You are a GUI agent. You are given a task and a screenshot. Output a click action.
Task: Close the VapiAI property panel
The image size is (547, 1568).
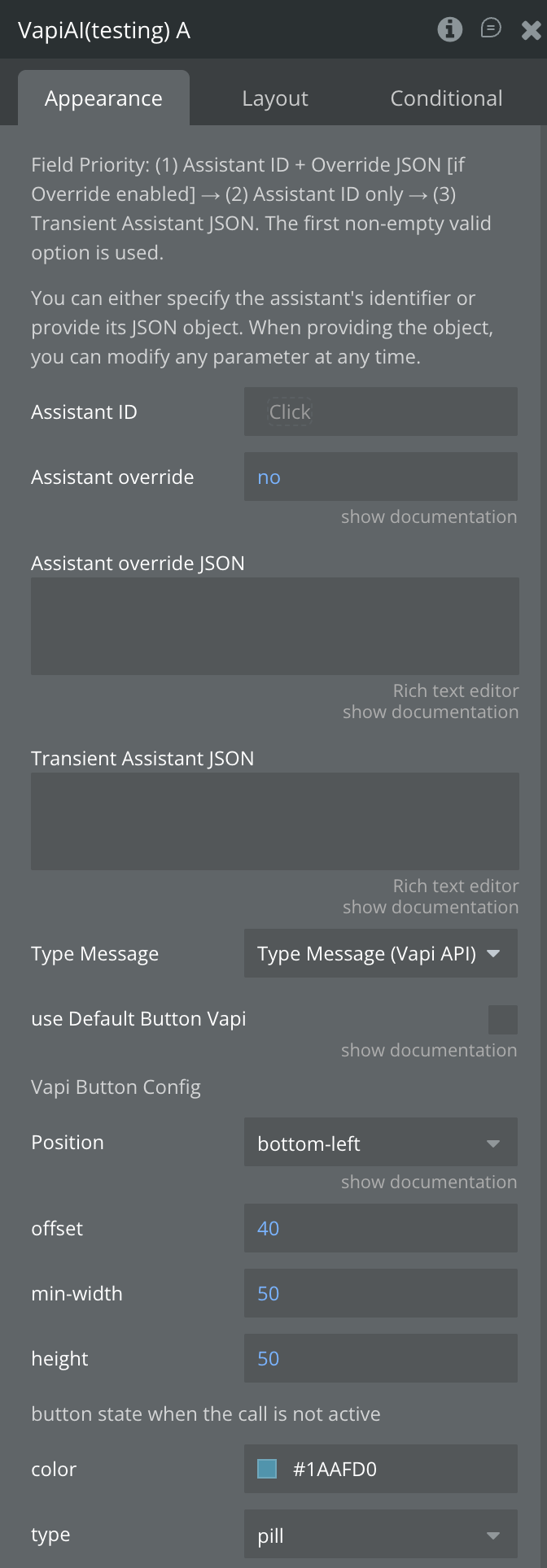point(531,31)
